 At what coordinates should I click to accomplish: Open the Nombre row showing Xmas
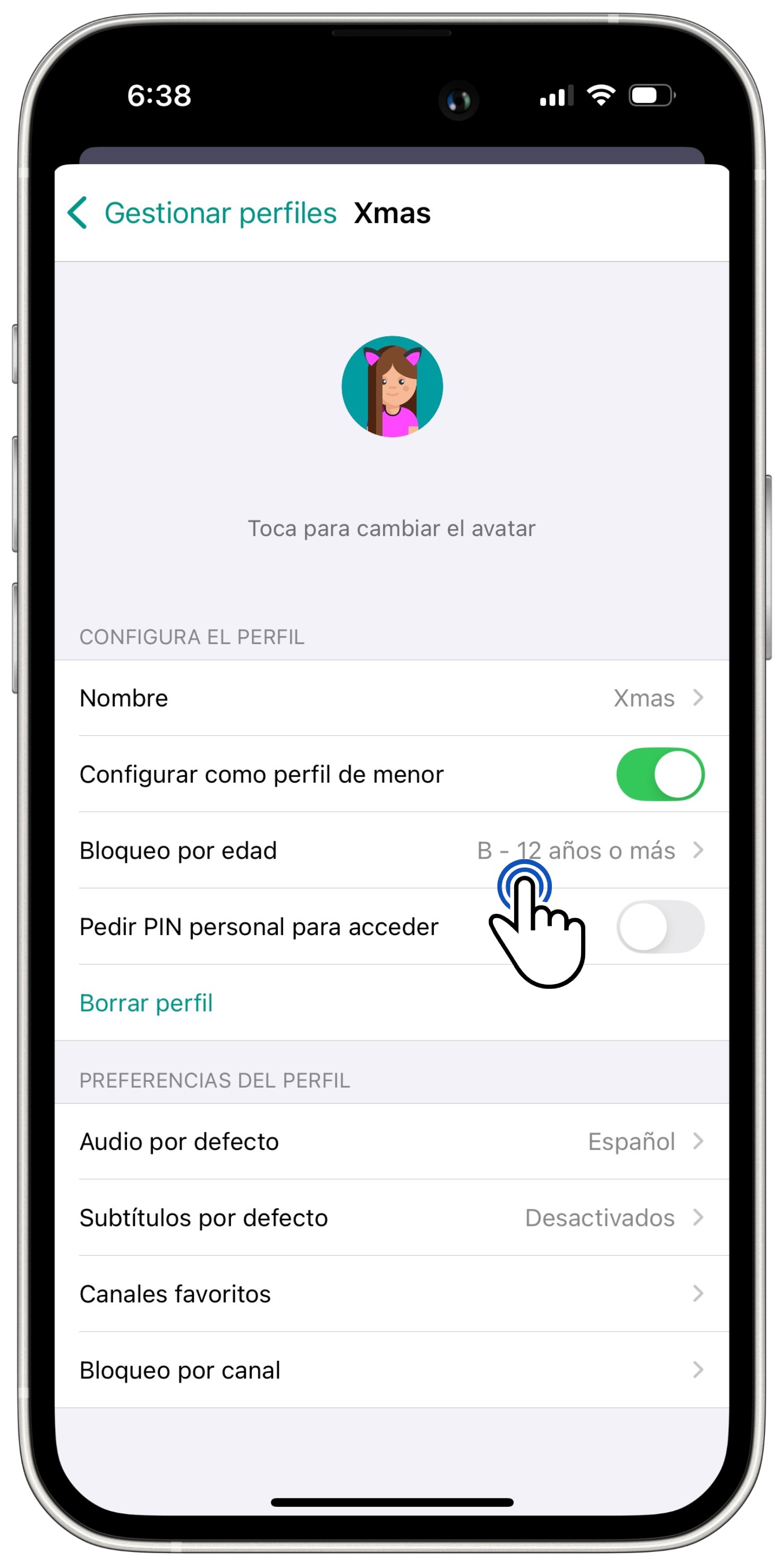point(391,698)
